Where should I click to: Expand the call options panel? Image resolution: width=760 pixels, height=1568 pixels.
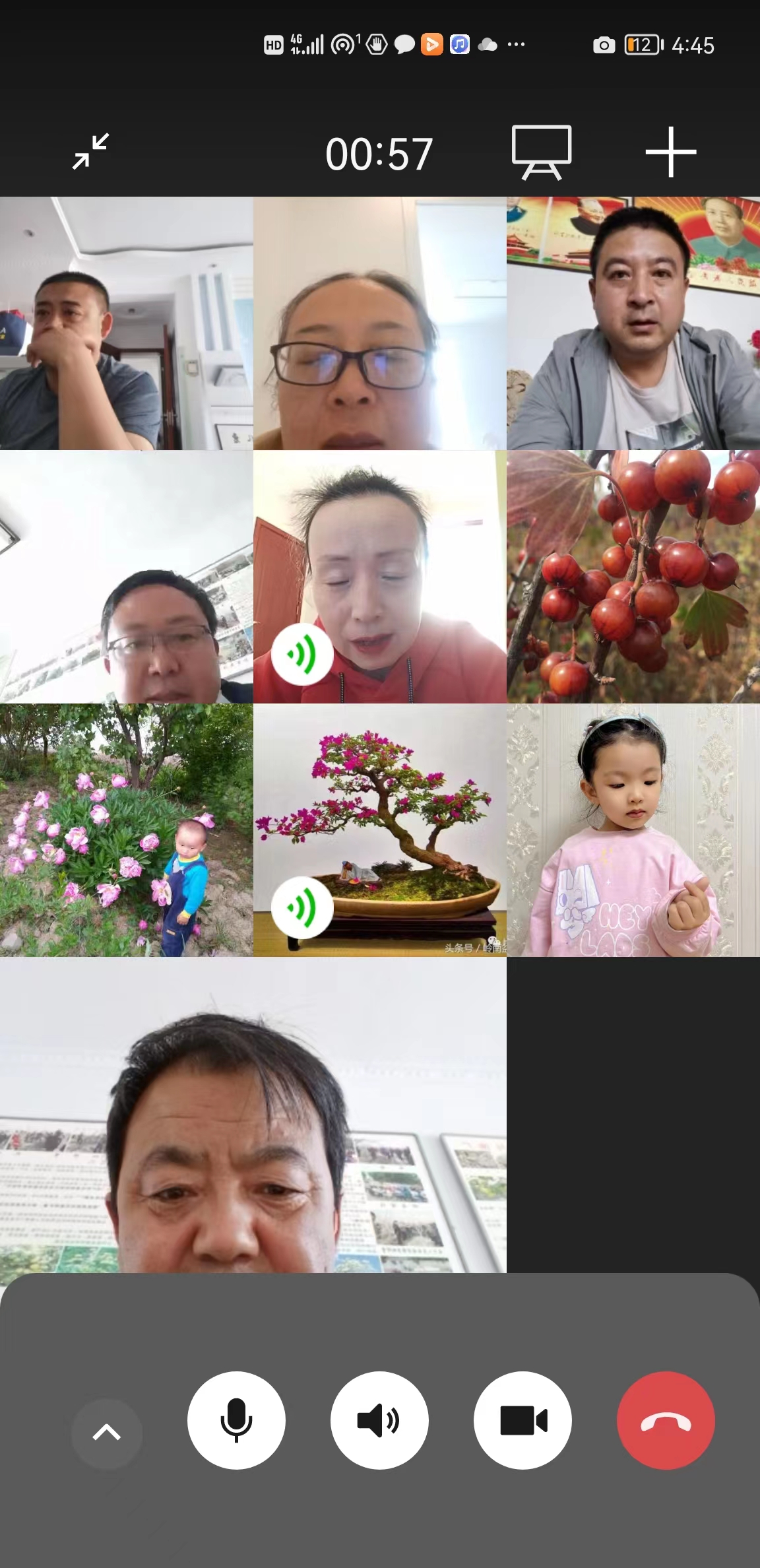[107, 1433]
